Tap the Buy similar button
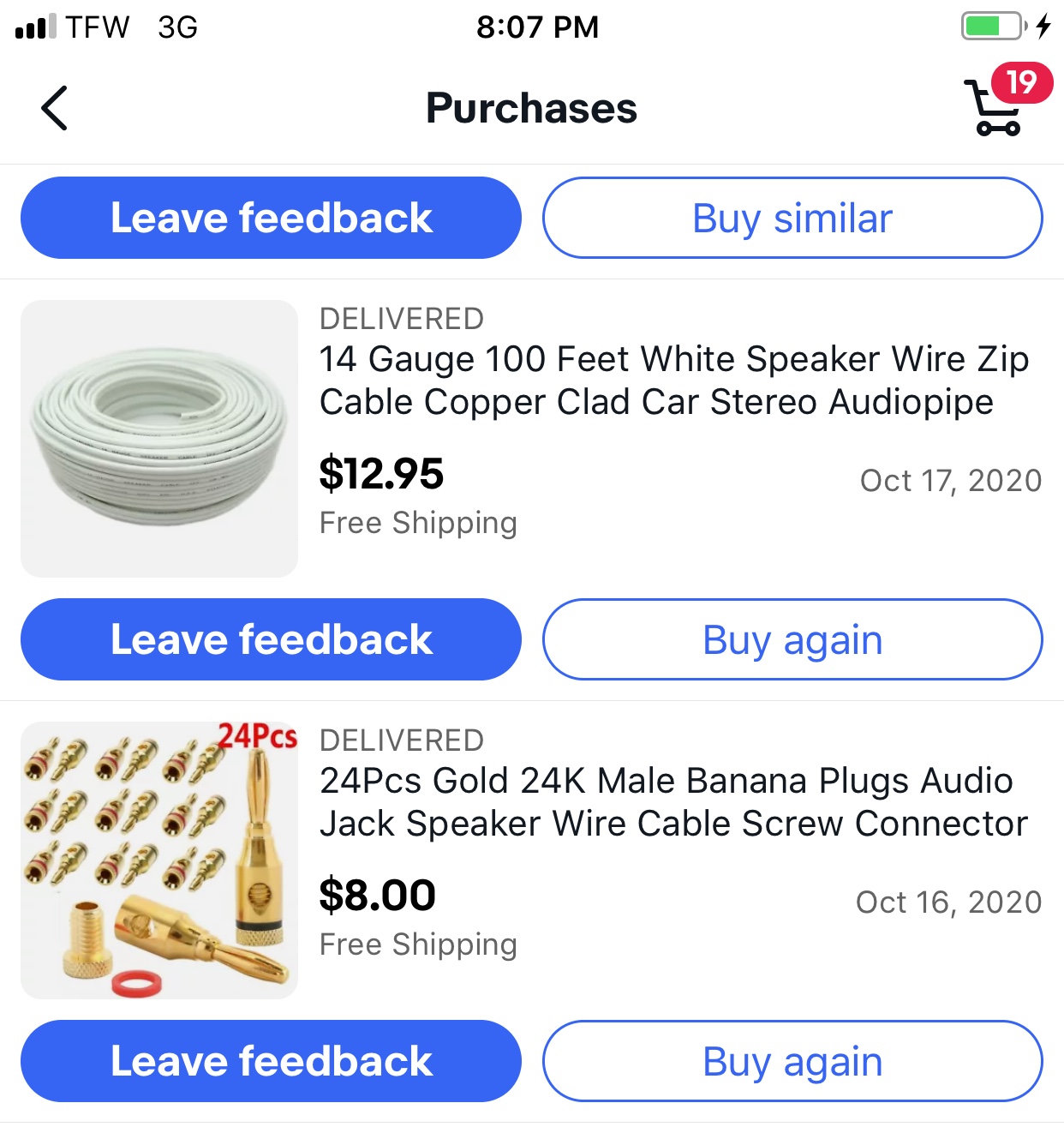 coord(792,218)
